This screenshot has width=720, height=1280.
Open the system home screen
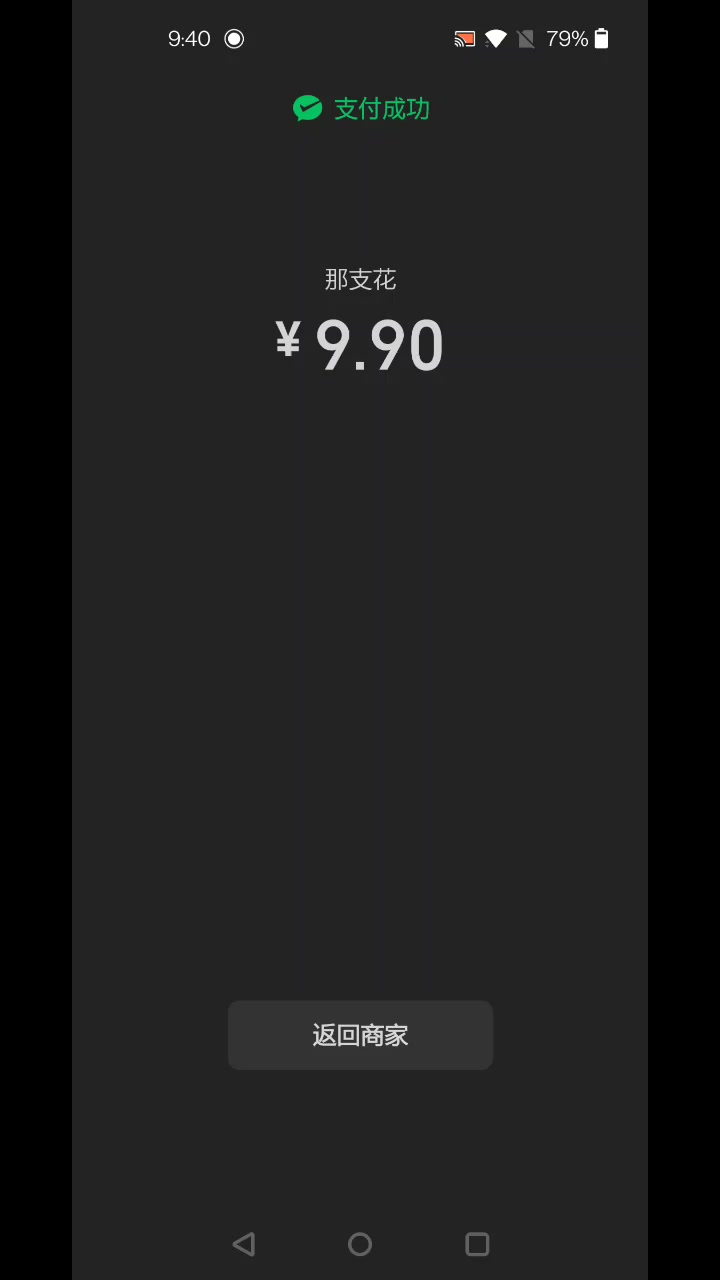click(x=360, y=1244)
